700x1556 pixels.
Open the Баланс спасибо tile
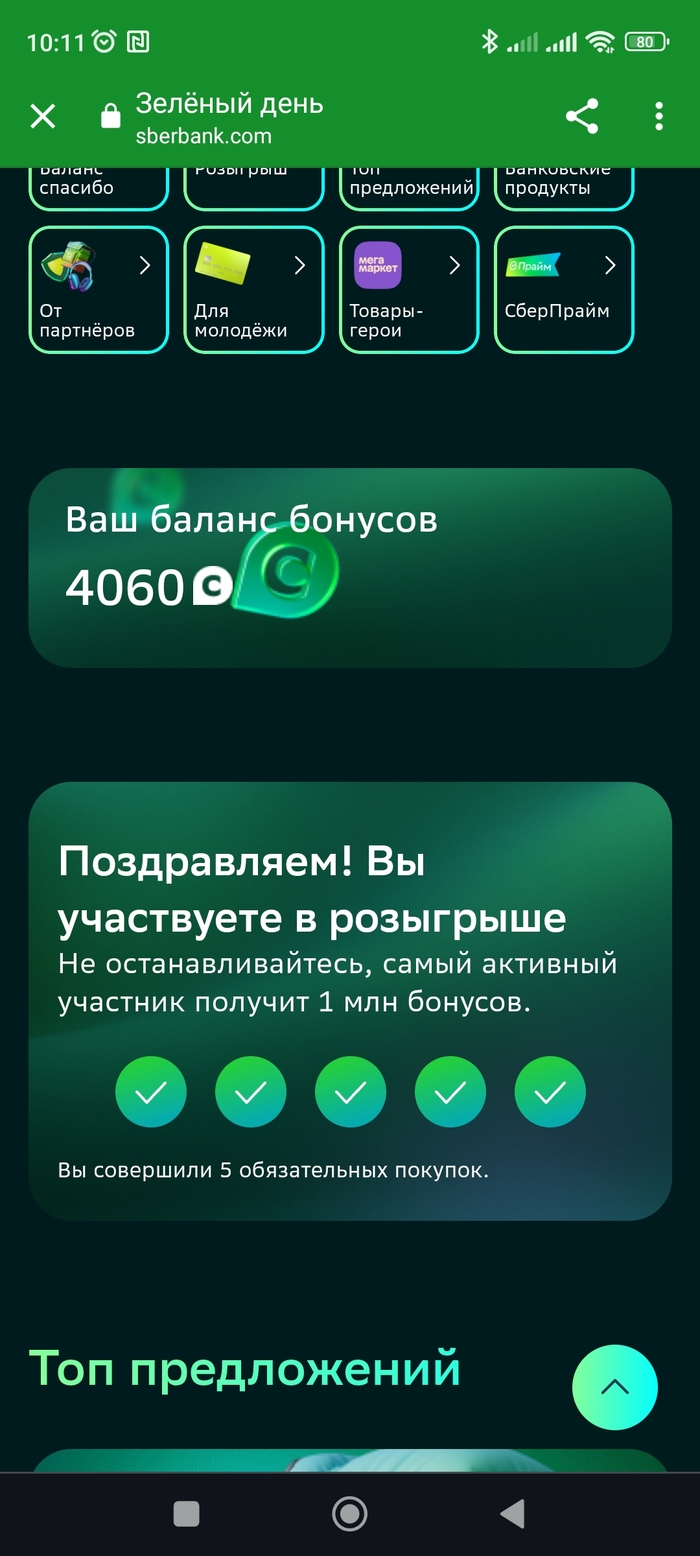98,187
